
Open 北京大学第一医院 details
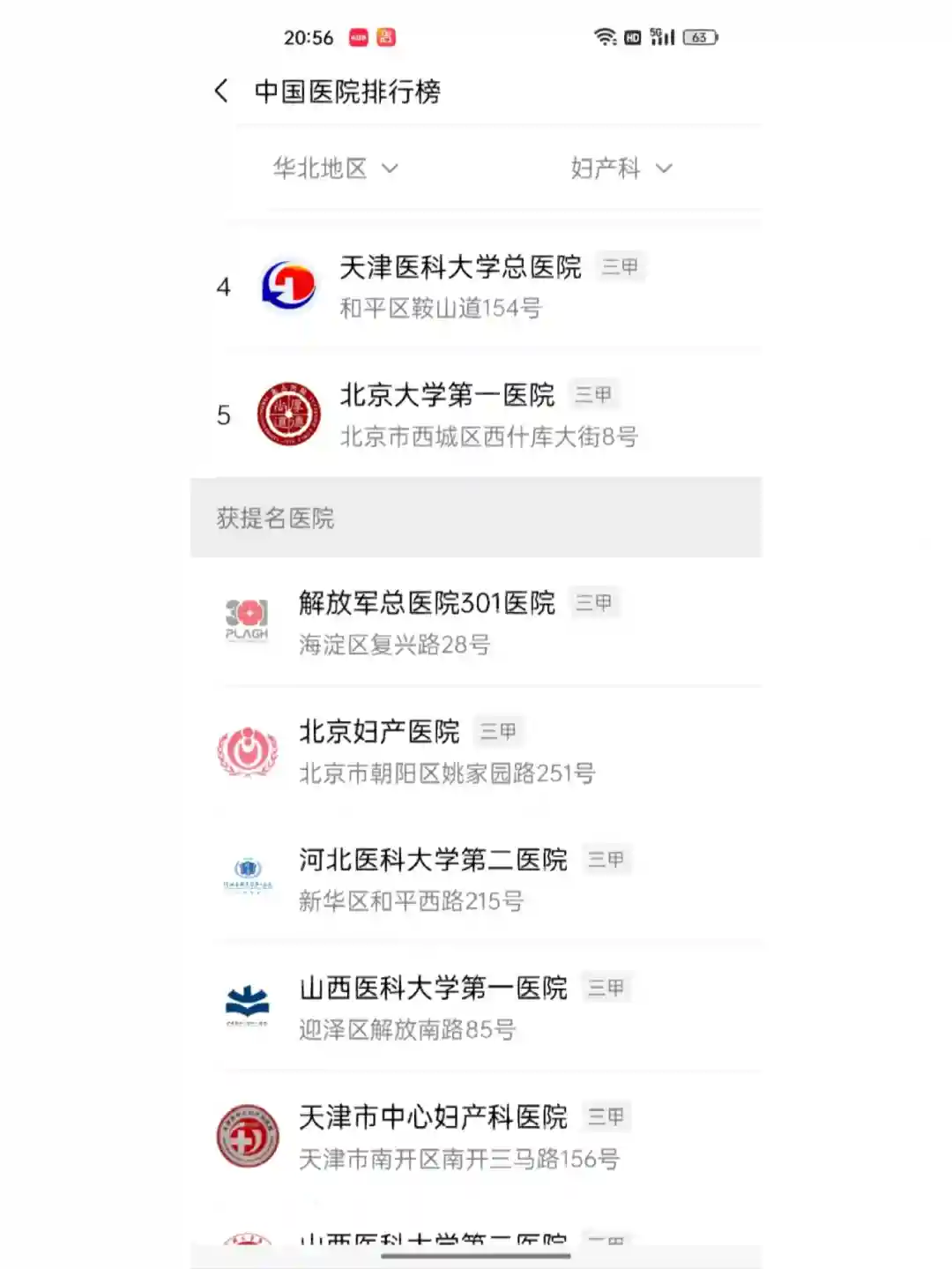(x=448, y=414)
